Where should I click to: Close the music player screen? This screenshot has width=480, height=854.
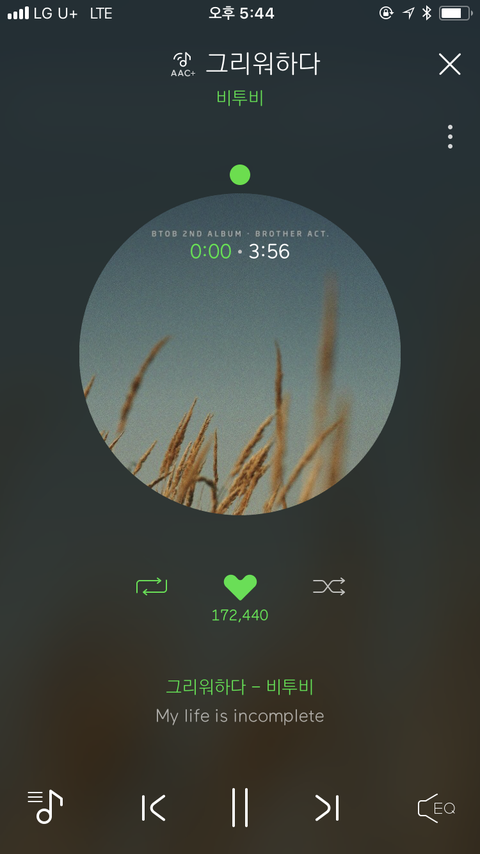click(x=450, y=64)
